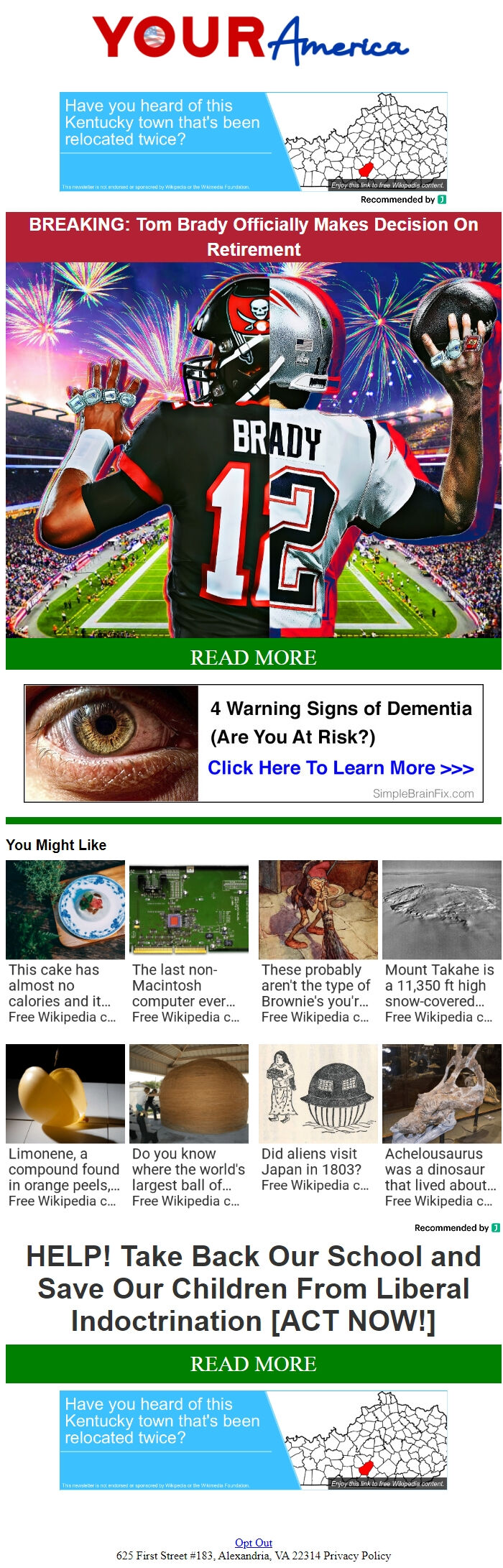503x1568 pixels.
Task: Open the last non-Macintosh computer article
Action: coord(188,941)
